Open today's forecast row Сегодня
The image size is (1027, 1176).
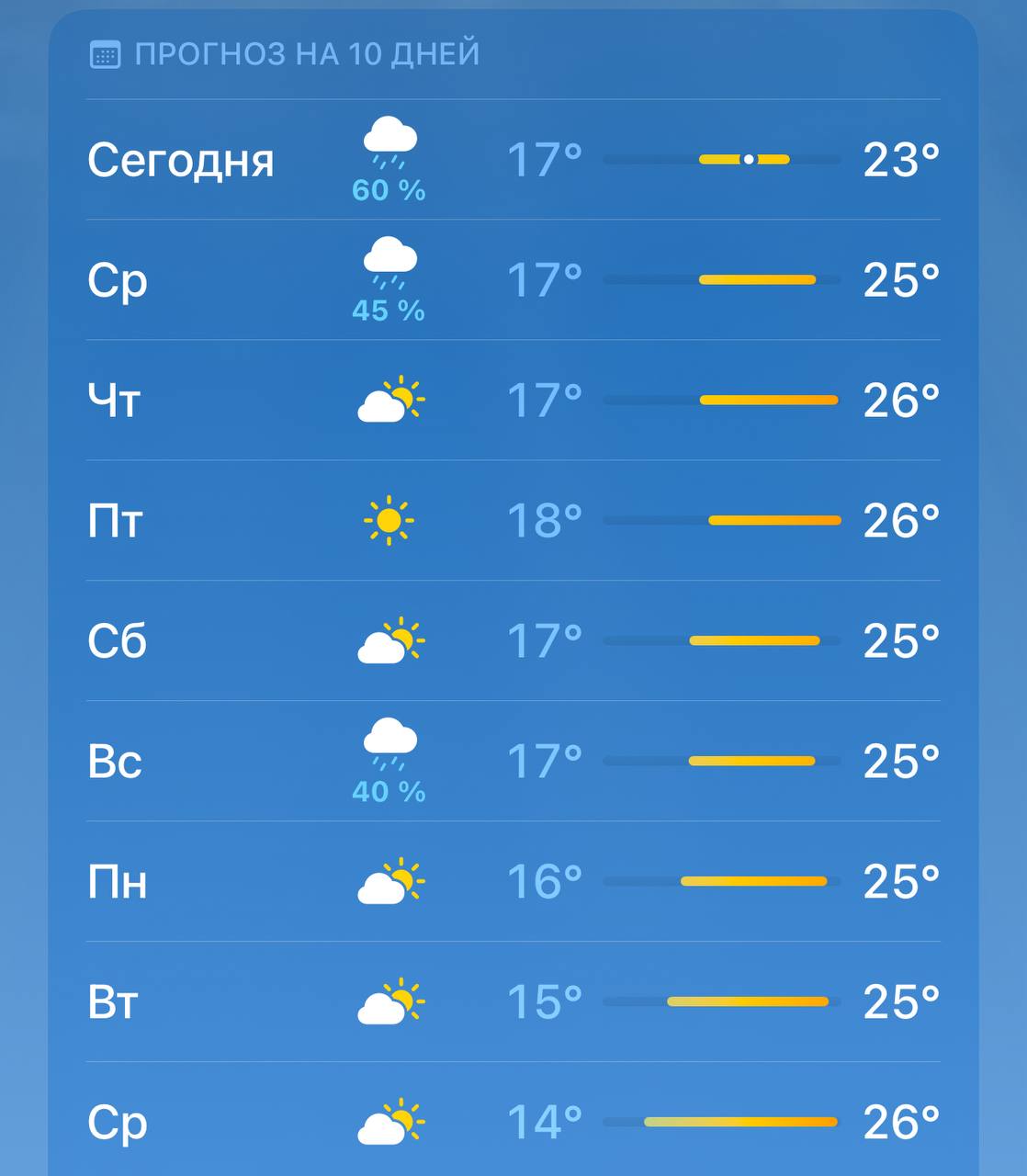[x=513, y=160]
